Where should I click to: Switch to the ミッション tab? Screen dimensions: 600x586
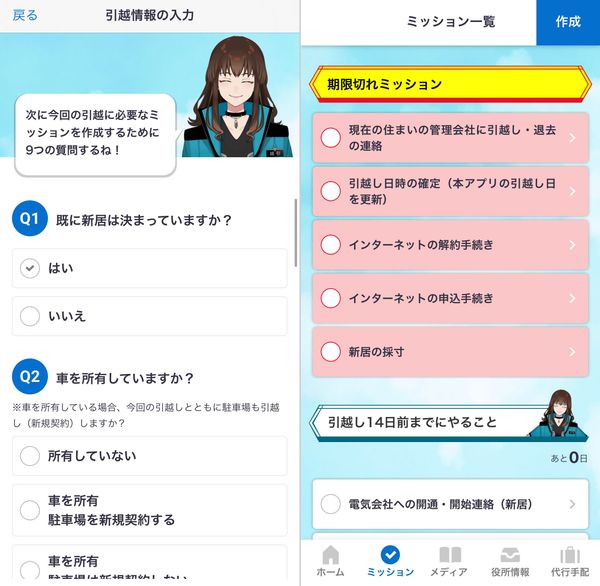coord(390,562)
